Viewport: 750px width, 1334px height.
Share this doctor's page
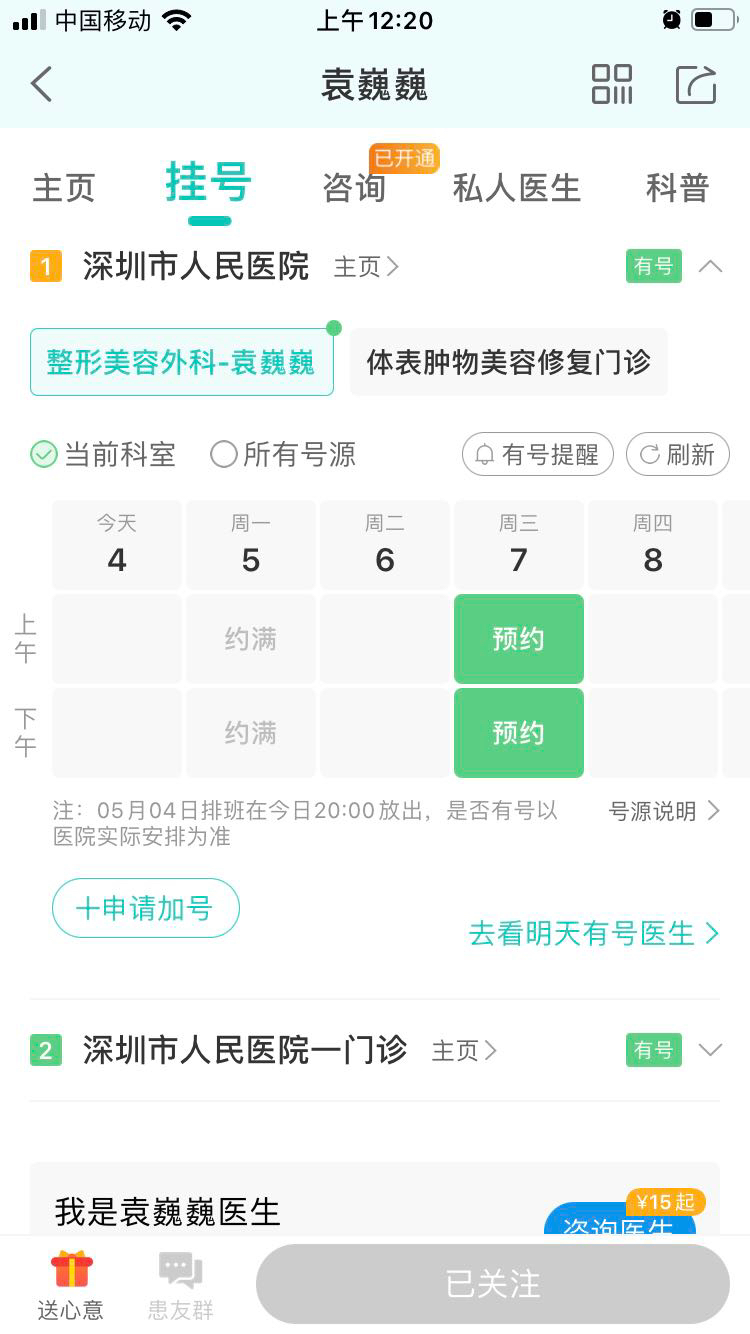point(696,85)
